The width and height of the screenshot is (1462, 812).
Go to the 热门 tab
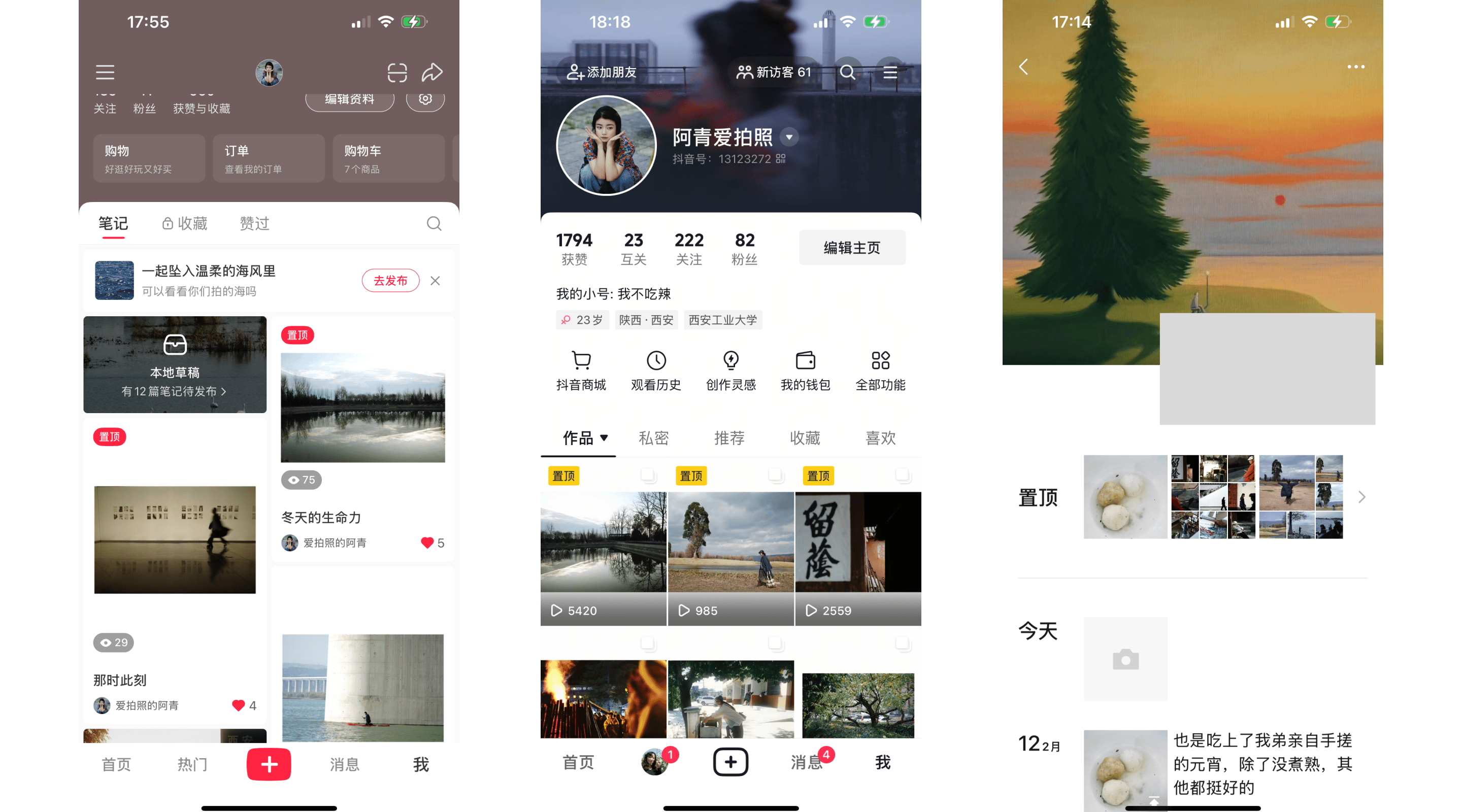[x=192, y=764]
